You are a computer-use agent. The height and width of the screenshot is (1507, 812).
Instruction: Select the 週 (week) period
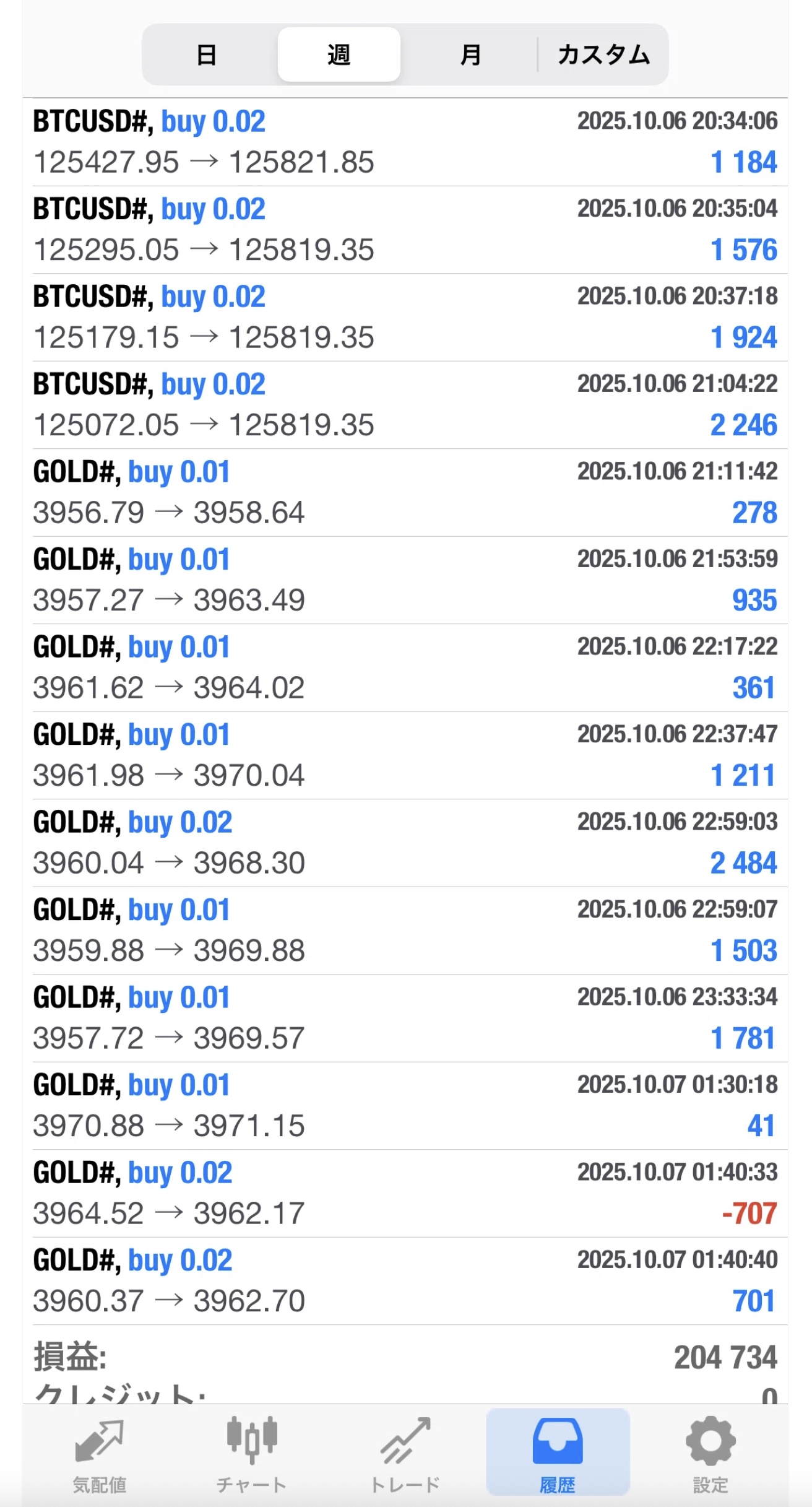(339, 54)
